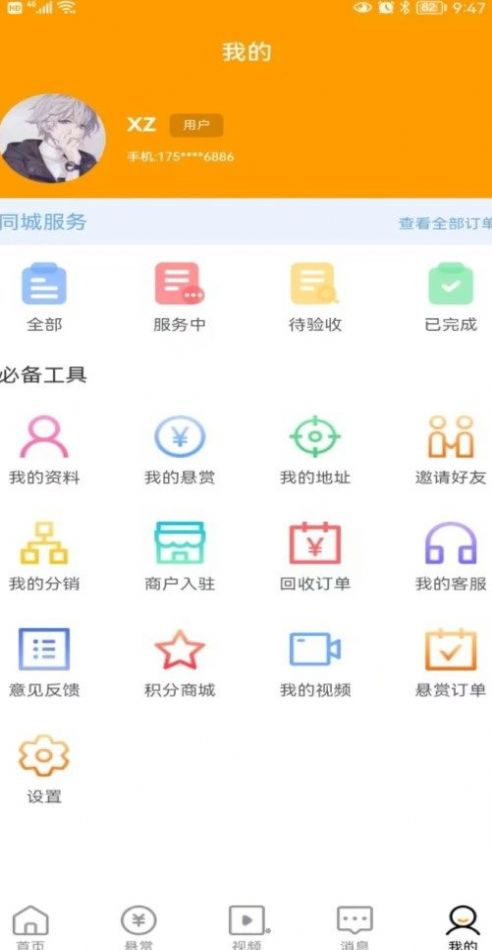Viewport: 492px width, 950px height.
Task: Open 全部 orders
Action: pyautogui.click(x=44, y=297)
